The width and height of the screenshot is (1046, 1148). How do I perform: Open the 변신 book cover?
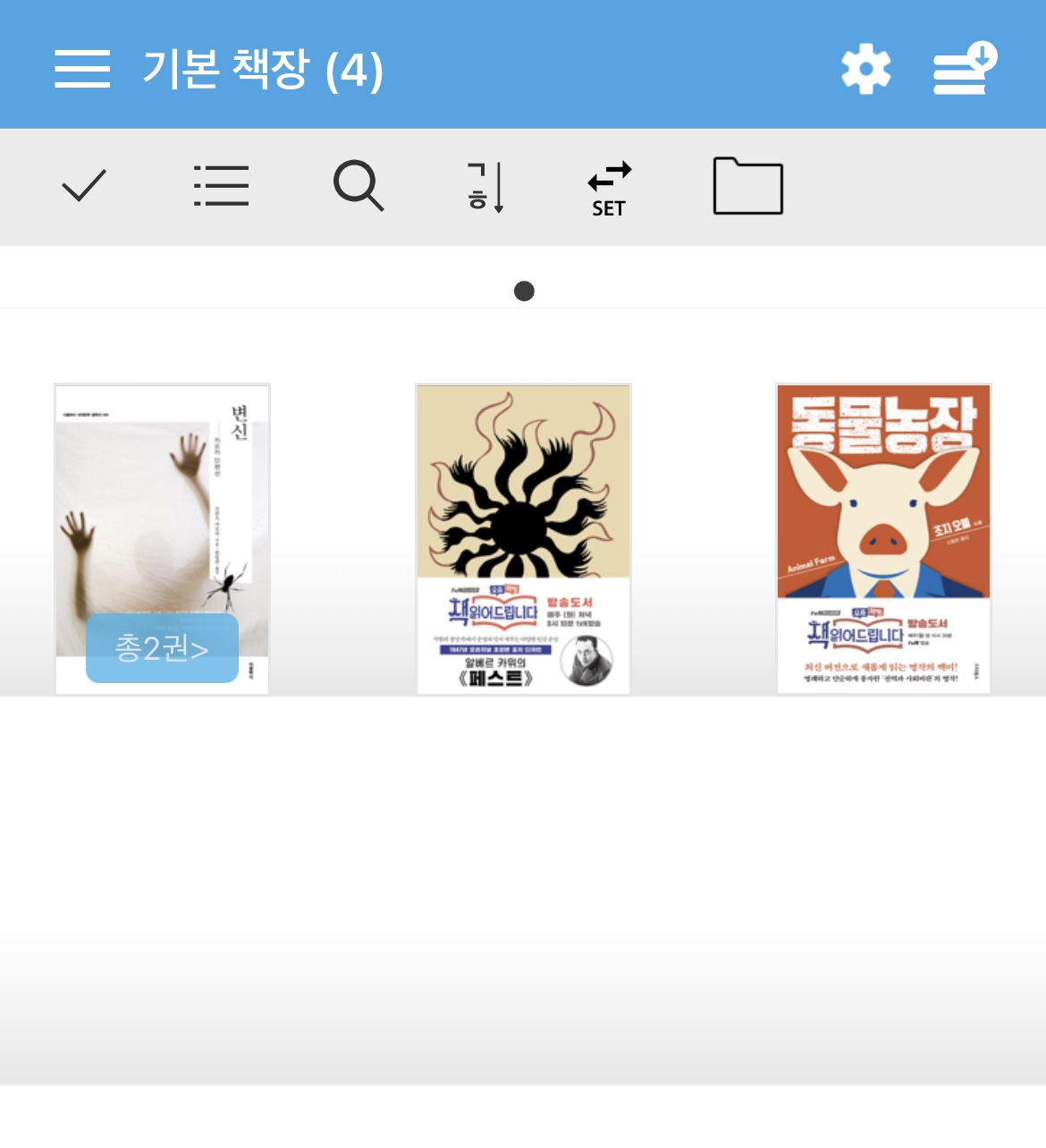click(x=162, y=501)
